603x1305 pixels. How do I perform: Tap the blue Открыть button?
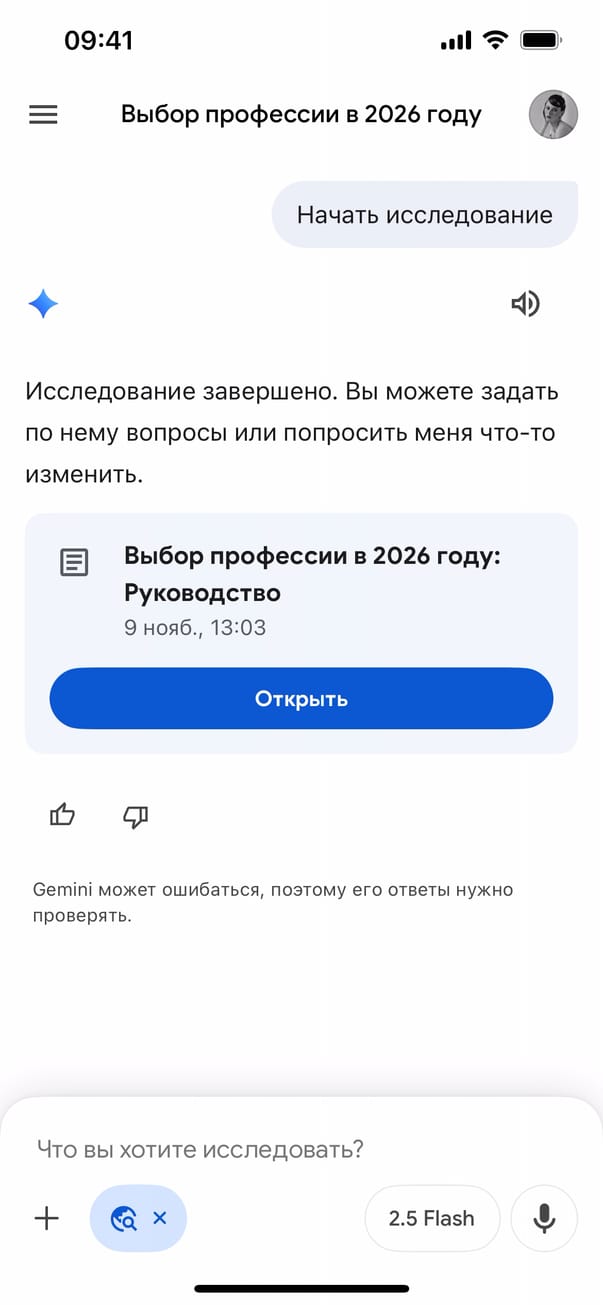[301, 698]
